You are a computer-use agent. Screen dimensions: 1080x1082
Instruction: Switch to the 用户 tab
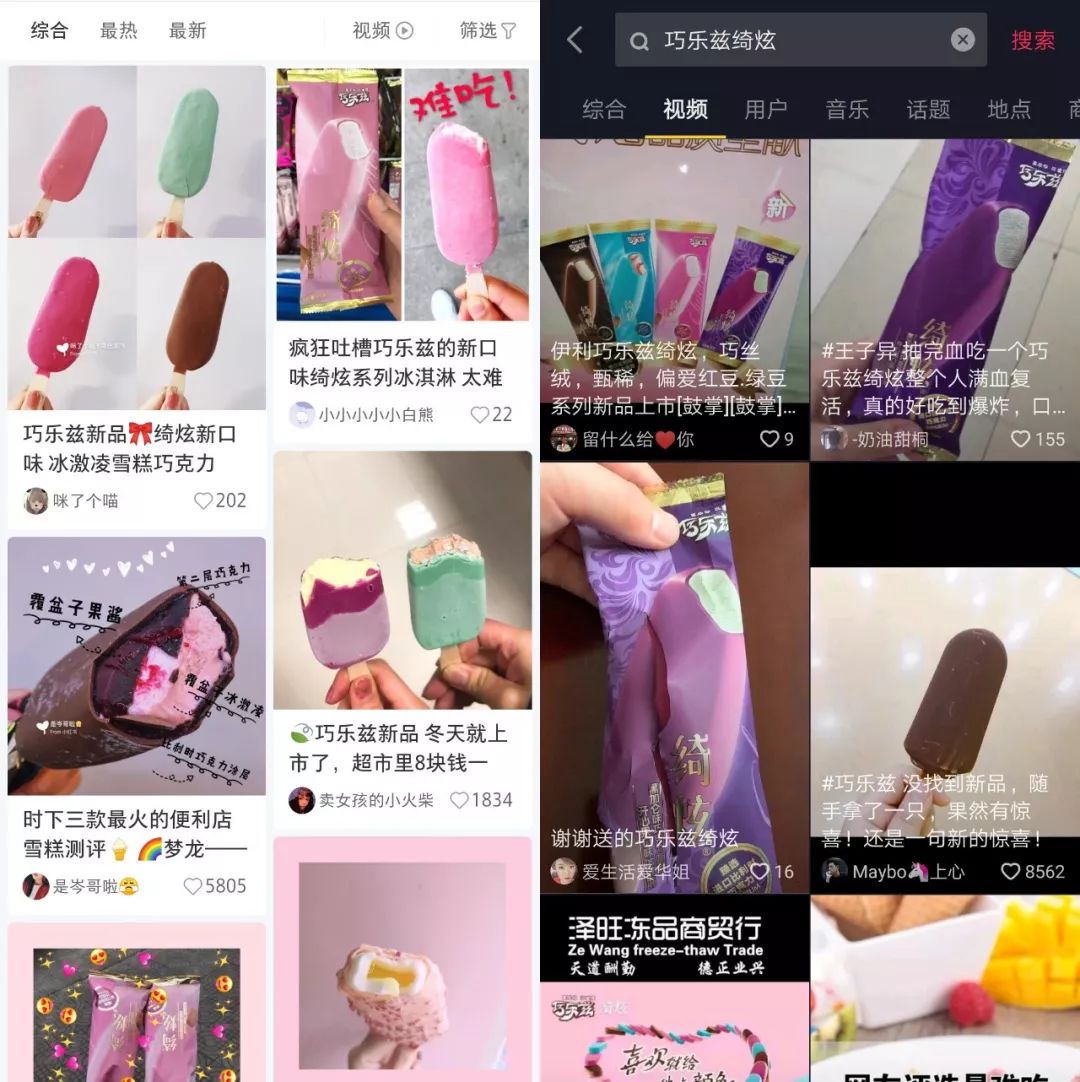click(x=766, y=109)
